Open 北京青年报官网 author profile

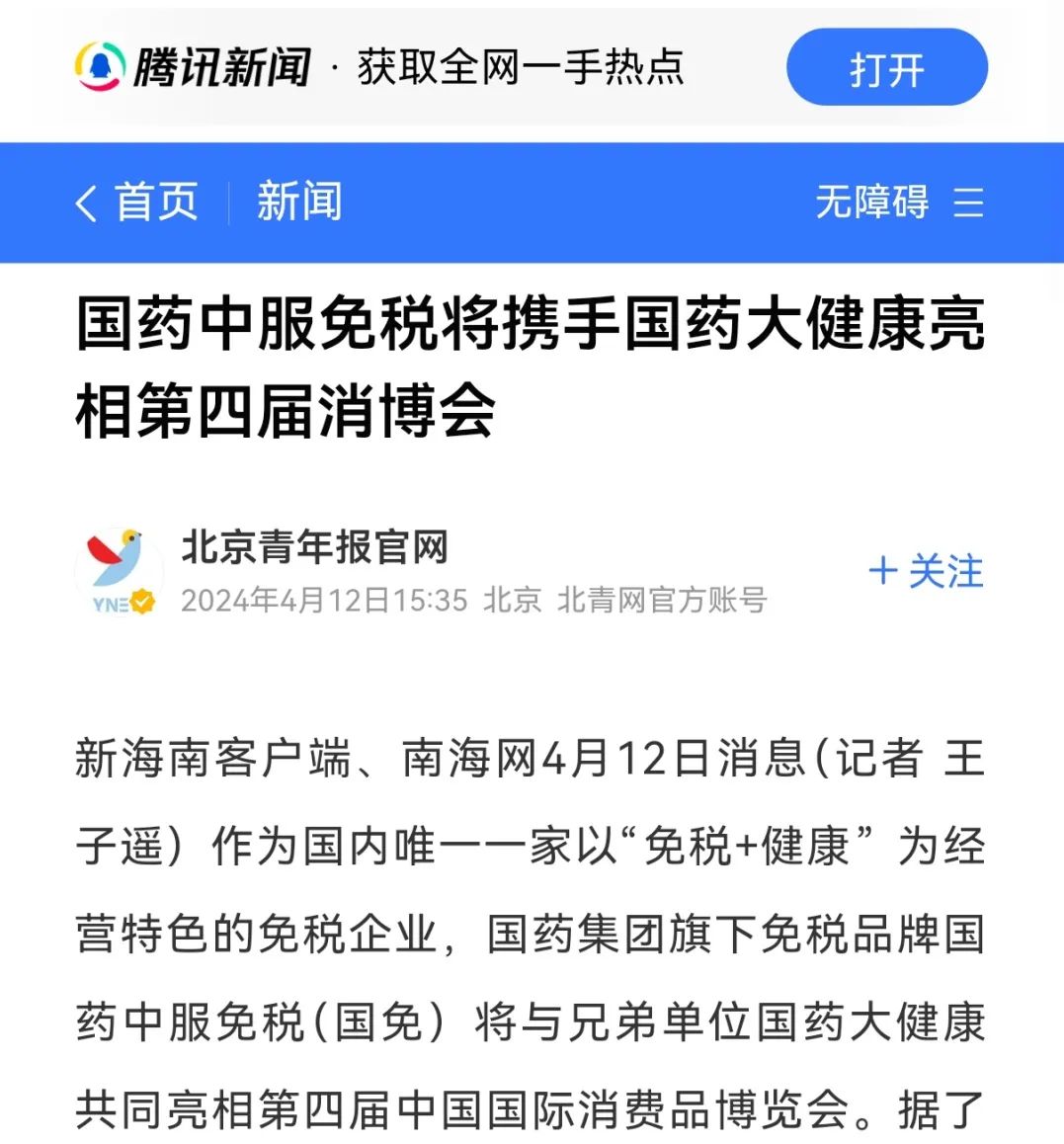[x=314, y=546]
